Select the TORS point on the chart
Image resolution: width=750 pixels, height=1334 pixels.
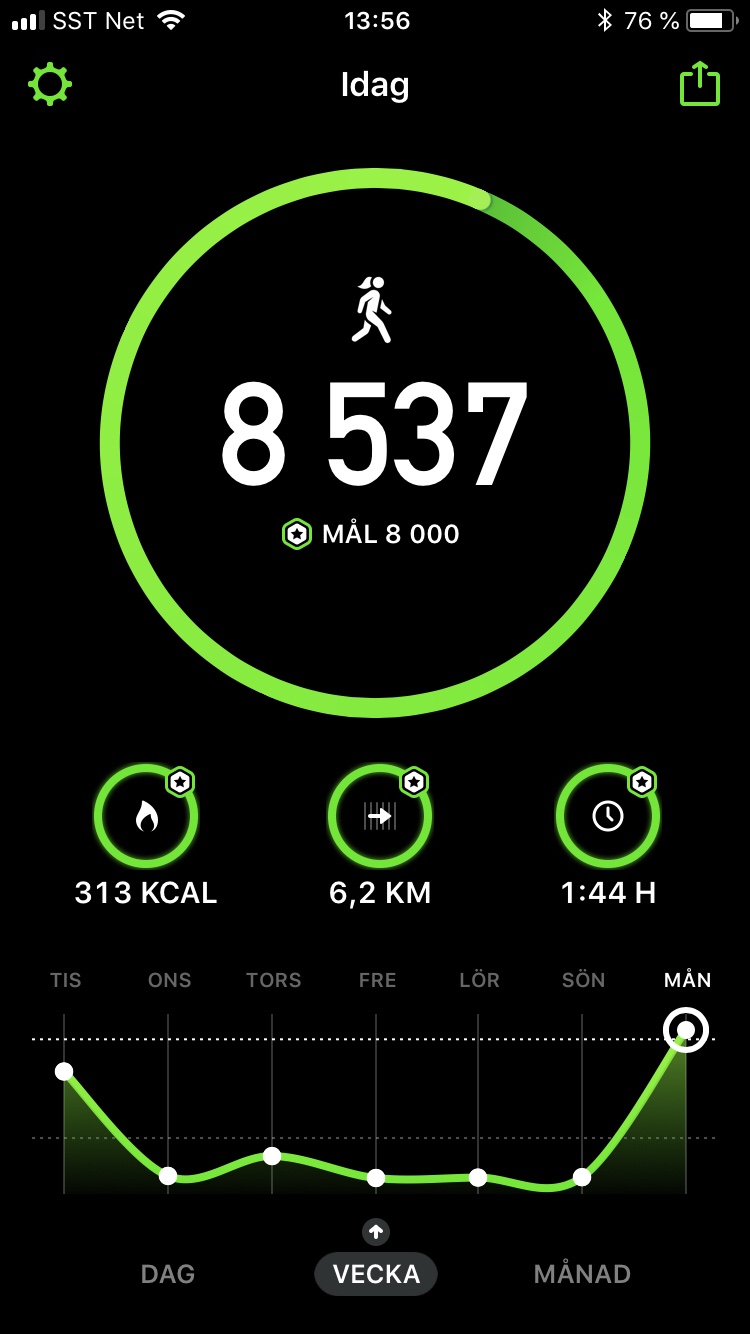[272, 1155]
